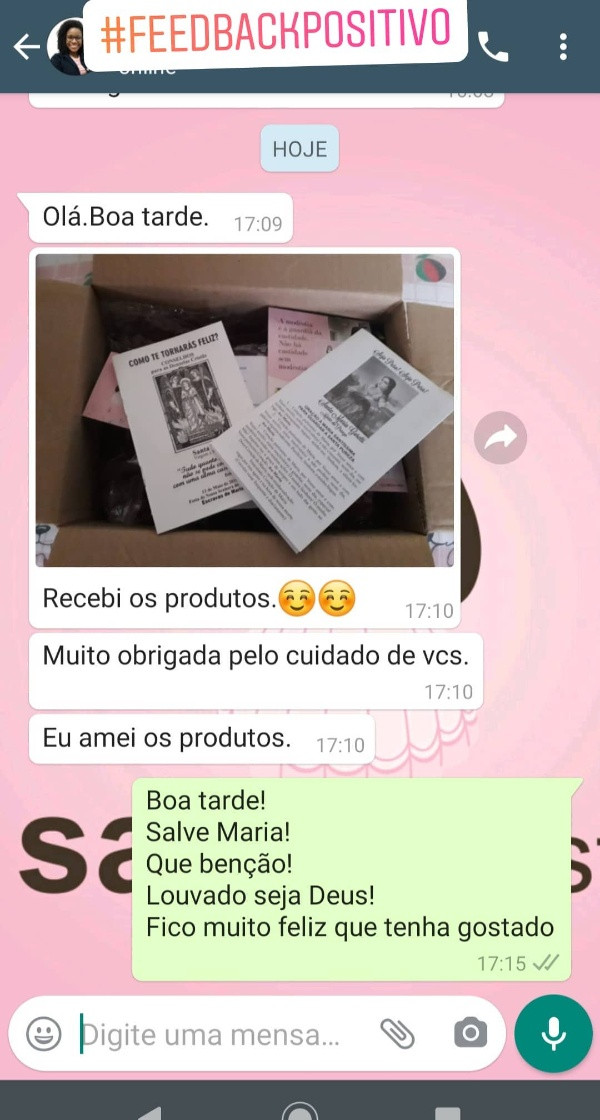Open the three-dot overflow menu

(564, 46)
